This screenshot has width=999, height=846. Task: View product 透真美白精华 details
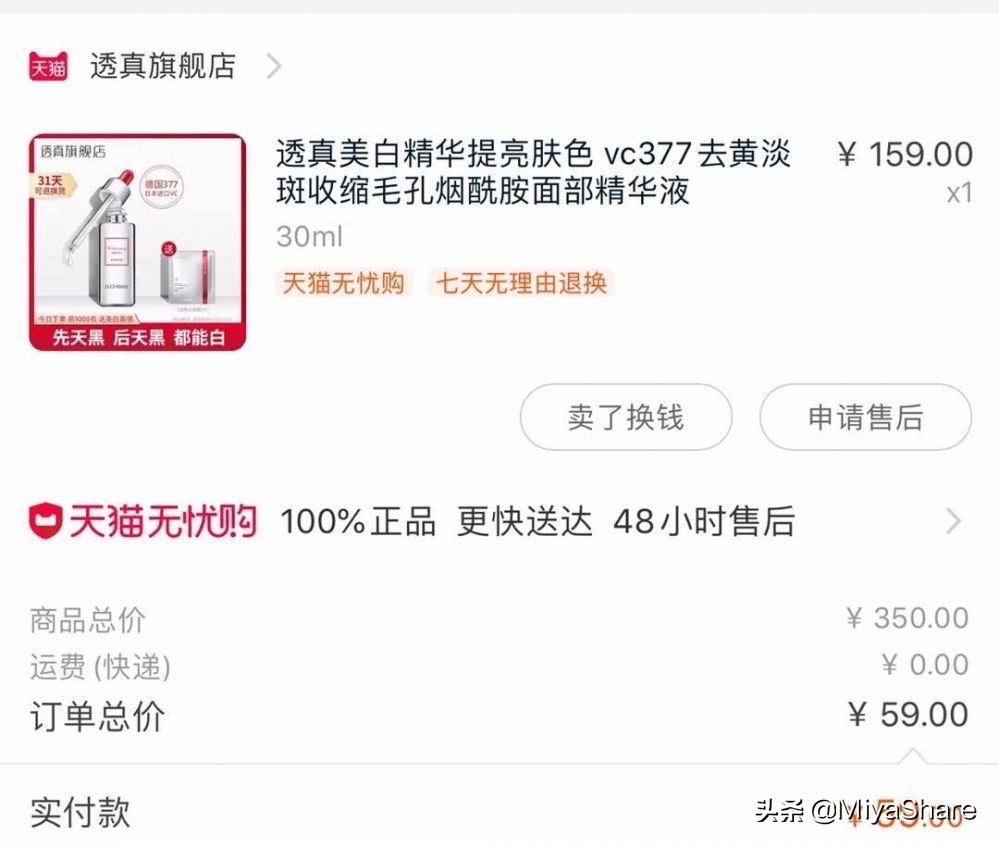click(533, 172)
